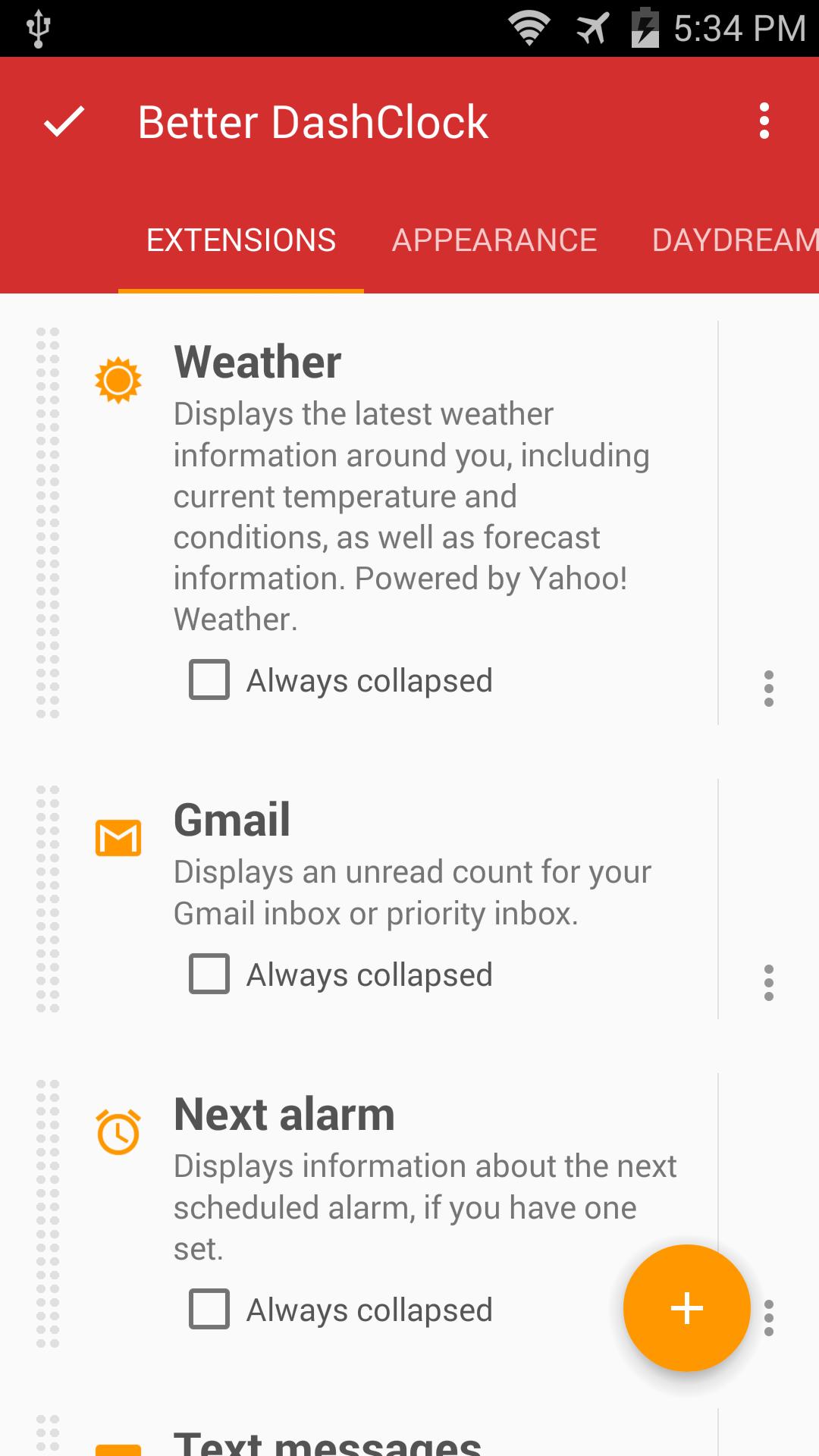
Task: Open the overflow menu for Next alarm
Action: (768, 1317)
